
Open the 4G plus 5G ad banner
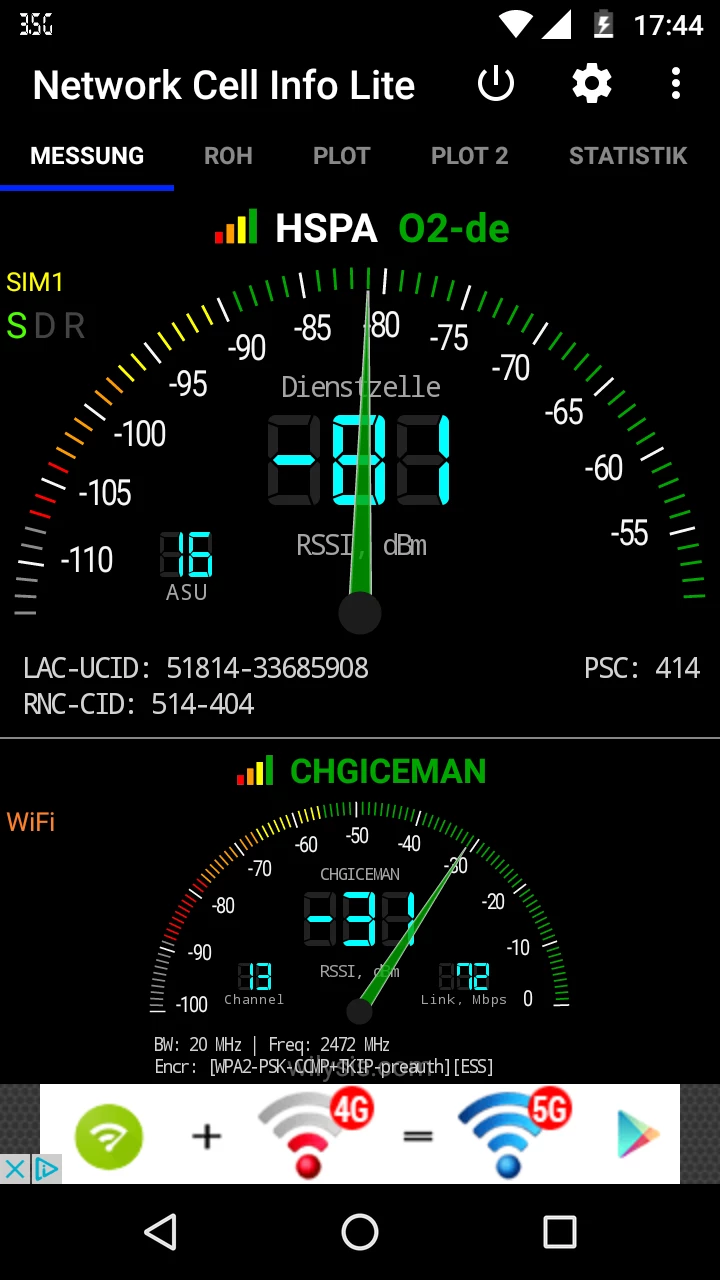click(x=360, y=1134)
